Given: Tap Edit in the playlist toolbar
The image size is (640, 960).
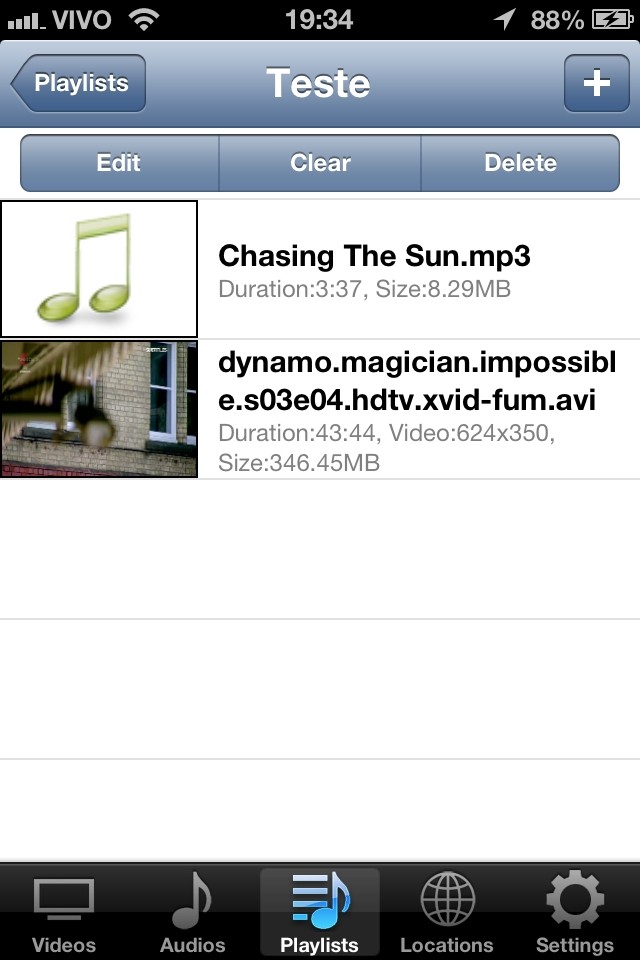Looking at the screenshot, I should [119, 163].
